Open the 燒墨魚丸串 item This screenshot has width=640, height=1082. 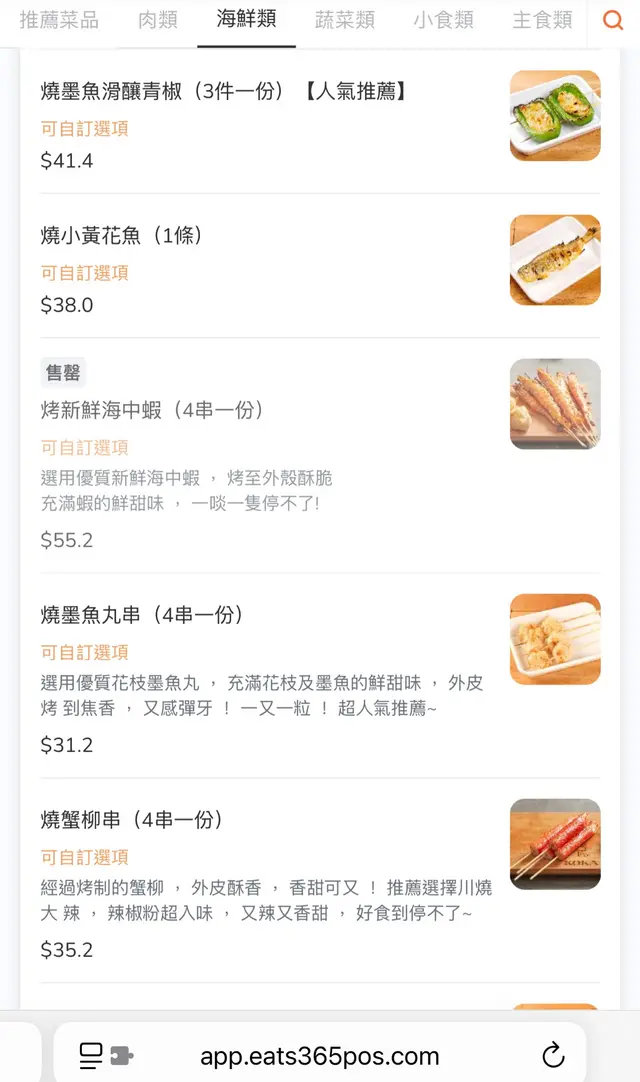[142, 615]
